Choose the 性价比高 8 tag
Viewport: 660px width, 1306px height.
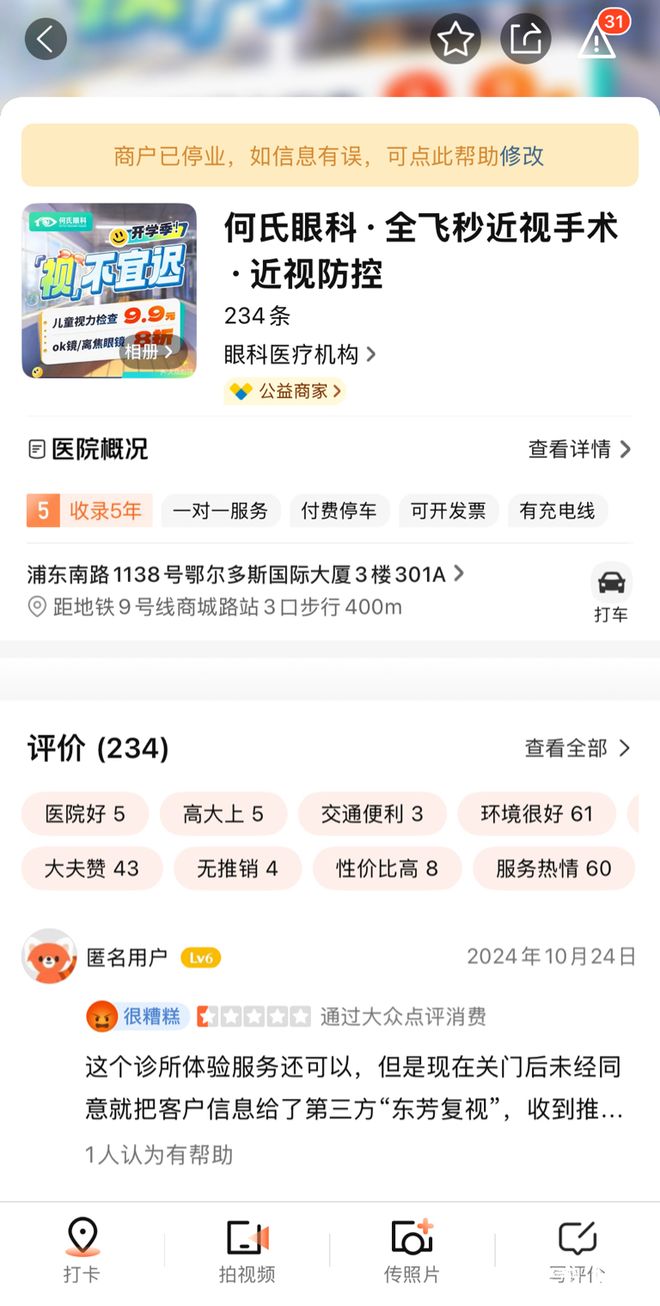387,868
